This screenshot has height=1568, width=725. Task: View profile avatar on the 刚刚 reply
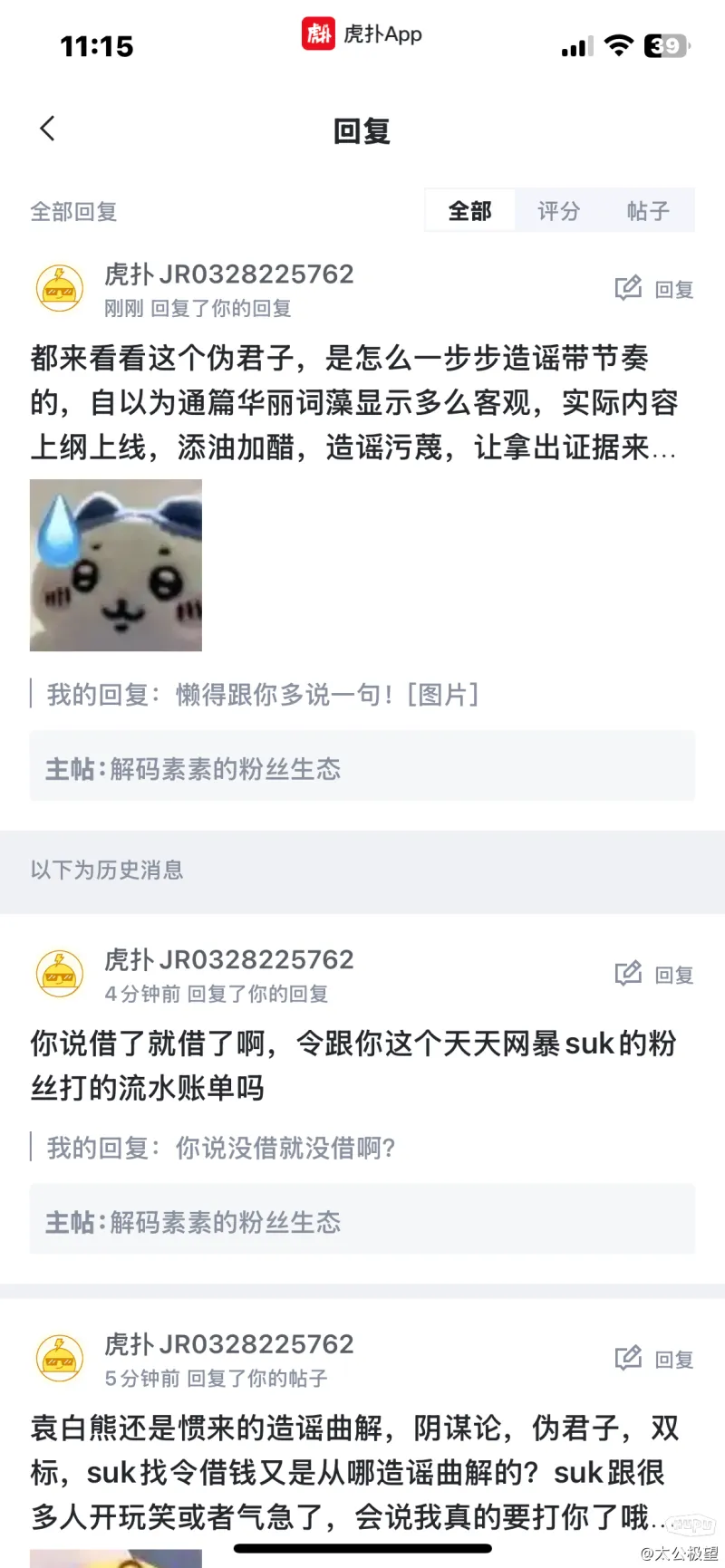click(60, 289)
